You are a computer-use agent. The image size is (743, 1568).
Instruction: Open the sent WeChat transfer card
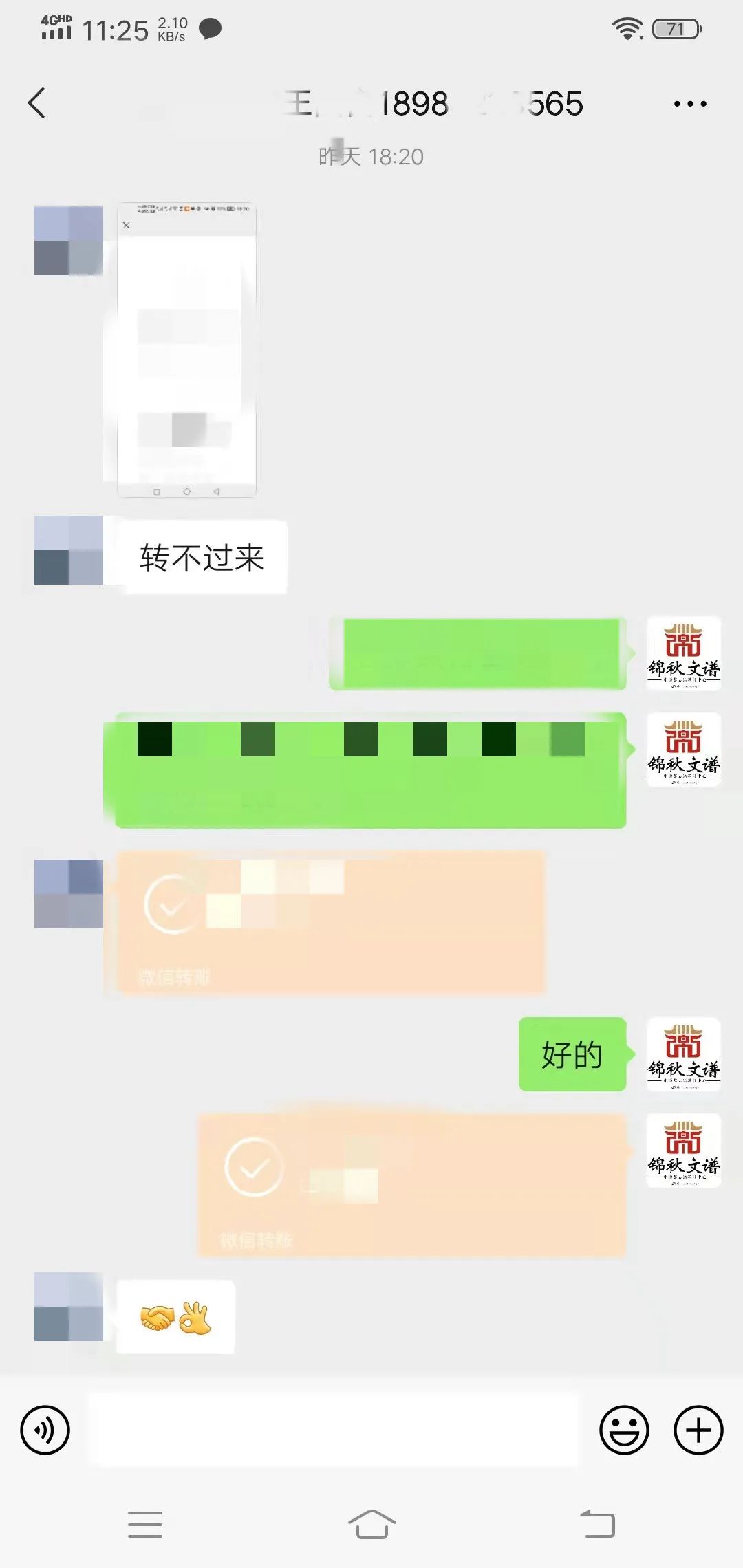[413, 1184]
